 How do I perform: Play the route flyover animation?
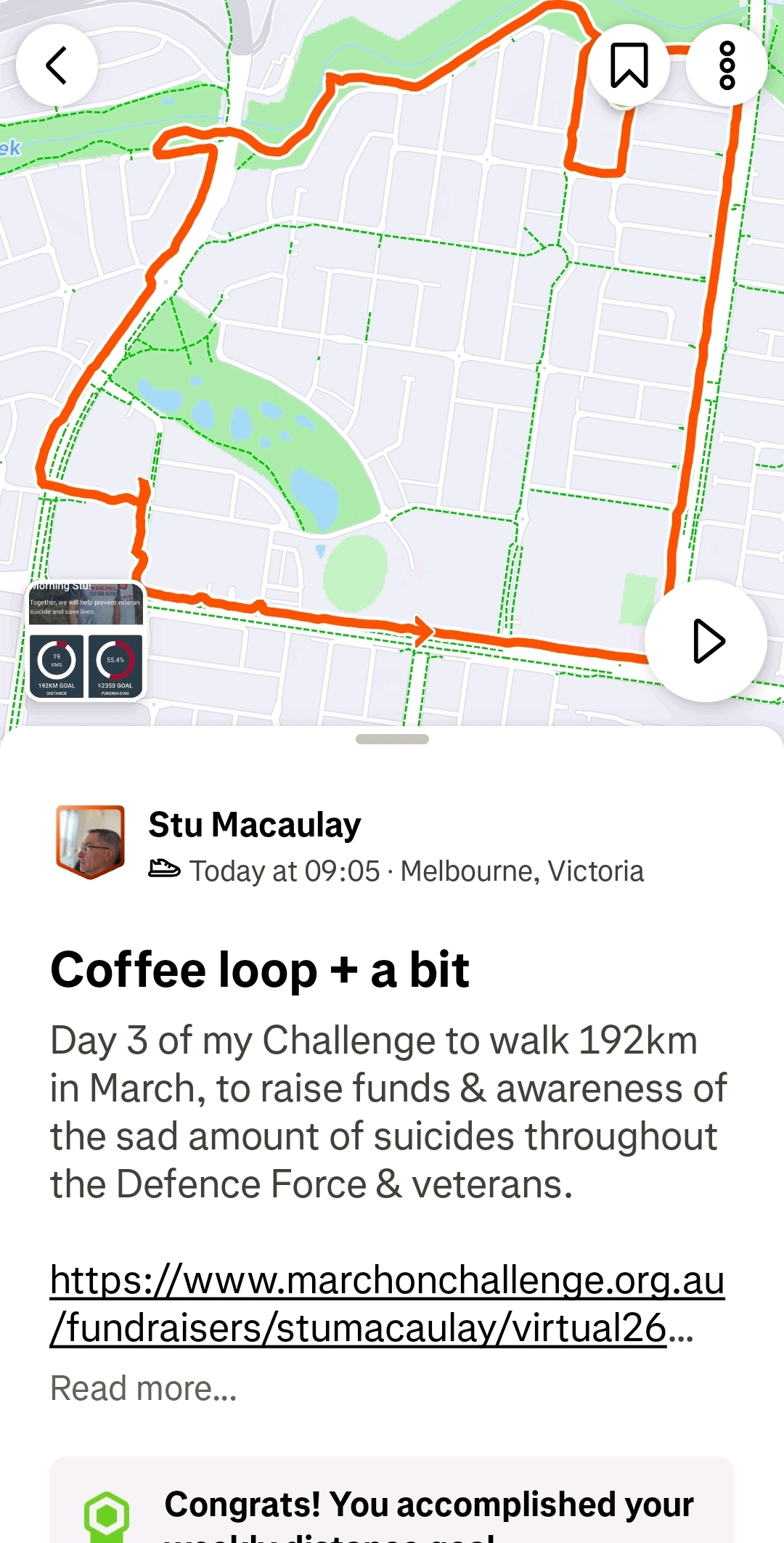click(706, 641)
